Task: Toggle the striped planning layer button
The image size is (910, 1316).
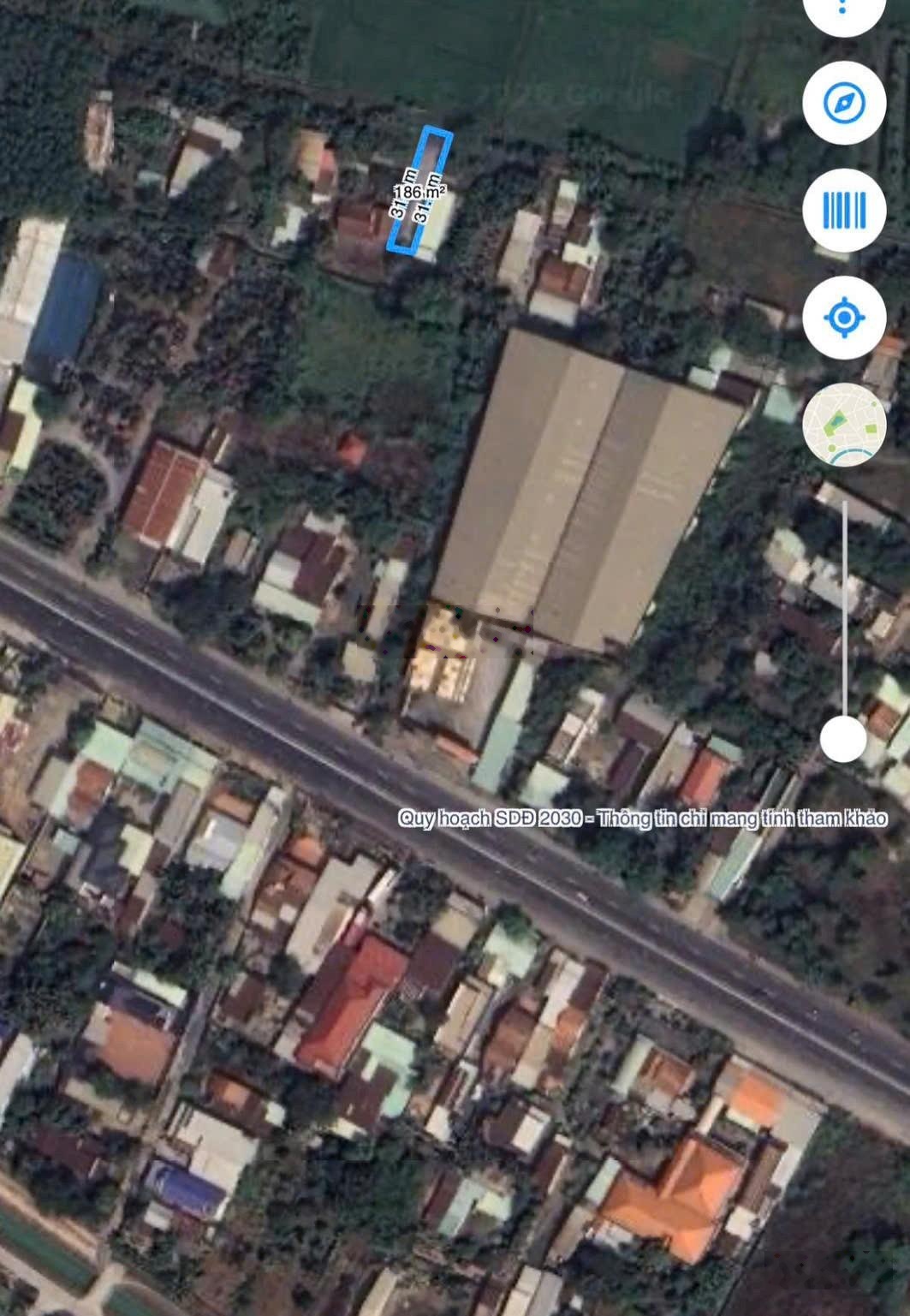Action: coord(844,210)
